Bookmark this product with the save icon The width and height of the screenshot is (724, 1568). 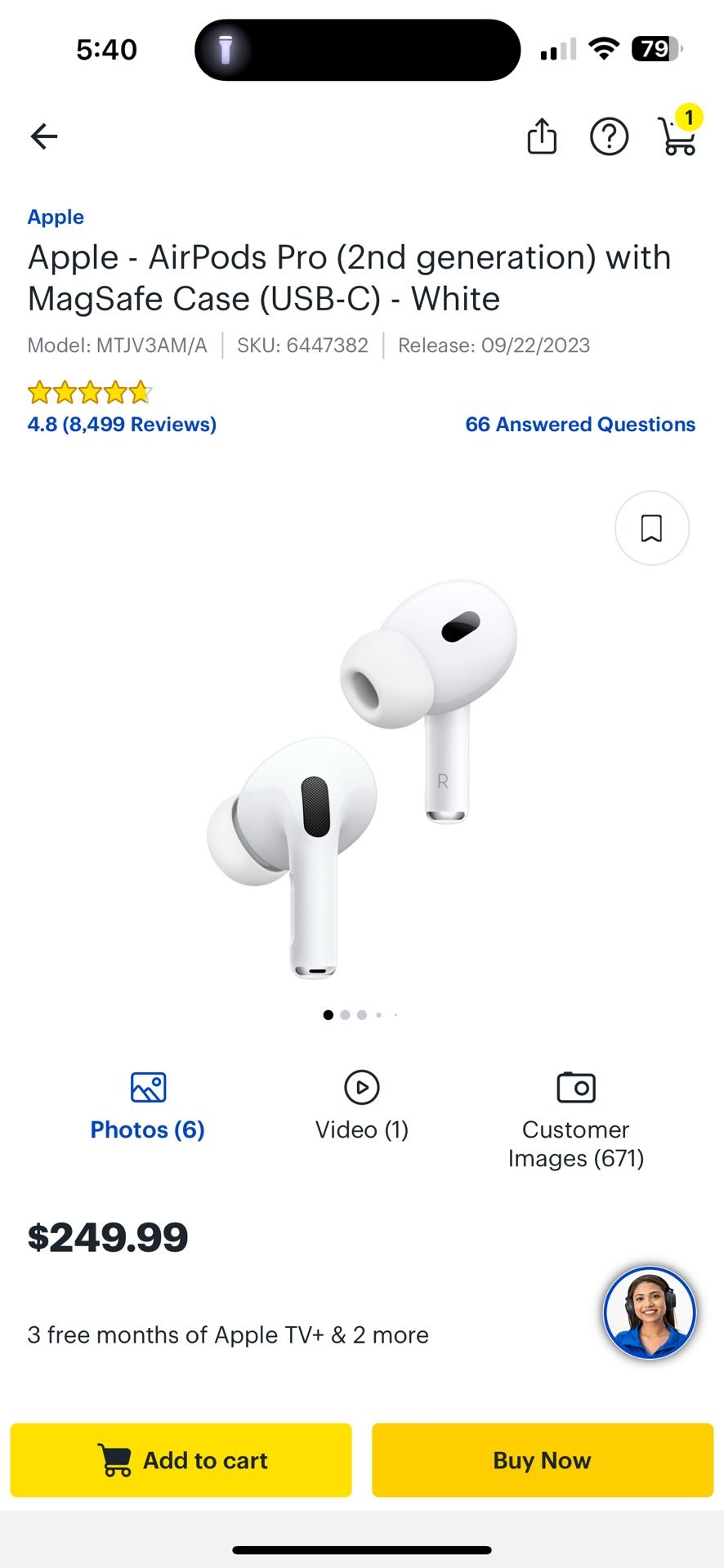click(x=651, y=528)
